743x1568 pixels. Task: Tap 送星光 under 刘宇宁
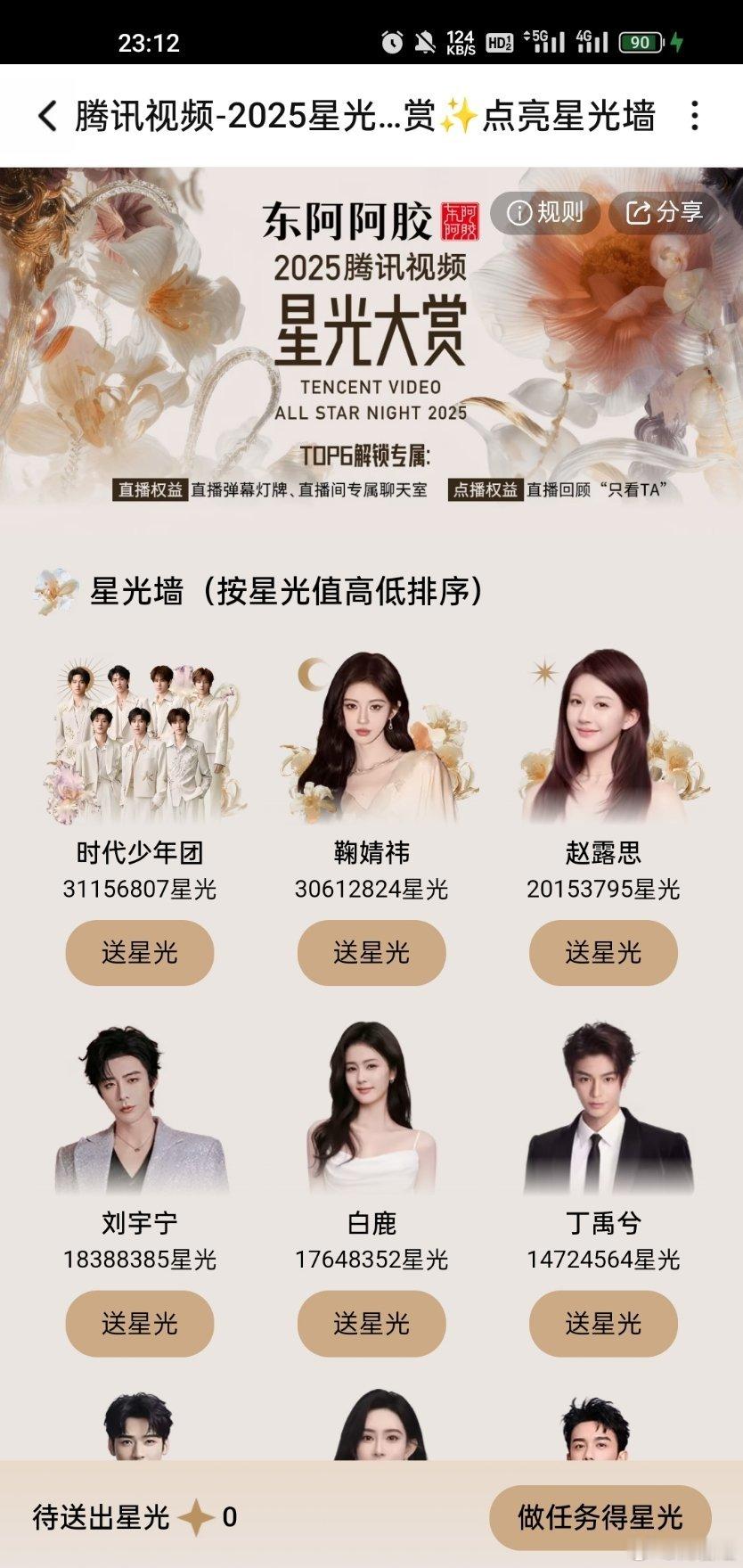140,1325
